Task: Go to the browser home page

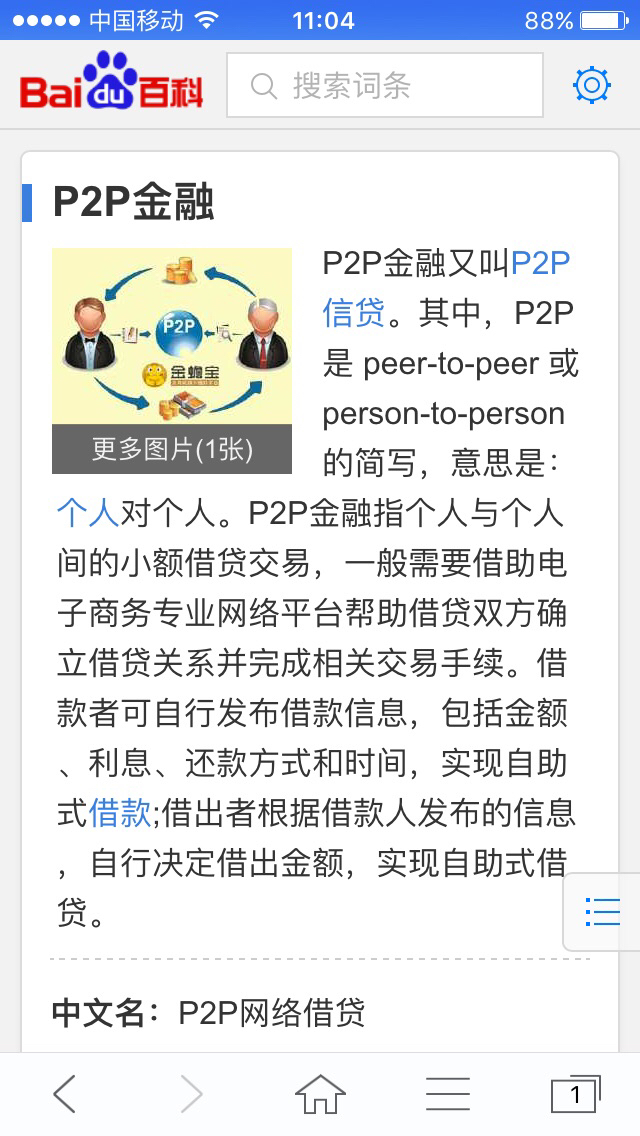Action: pyautogui.click(x=320, y=1093)
